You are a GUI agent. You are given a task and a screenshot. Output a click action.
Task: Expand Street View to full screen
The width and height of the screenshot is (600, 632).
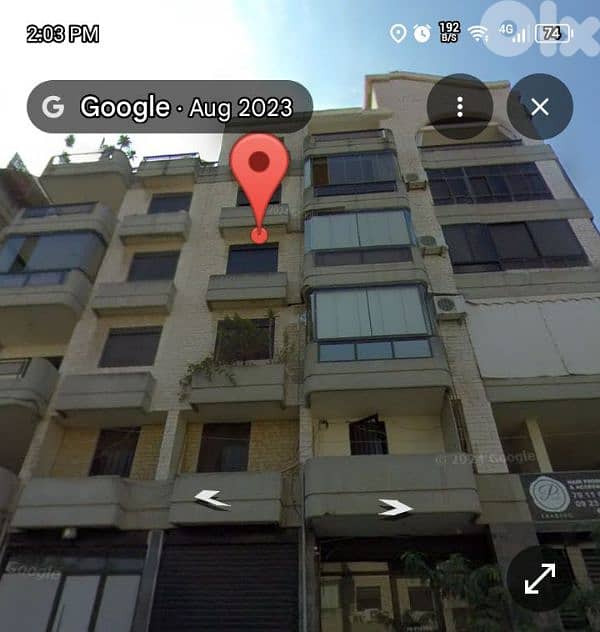pyautogui.click(x=539, y=579)
